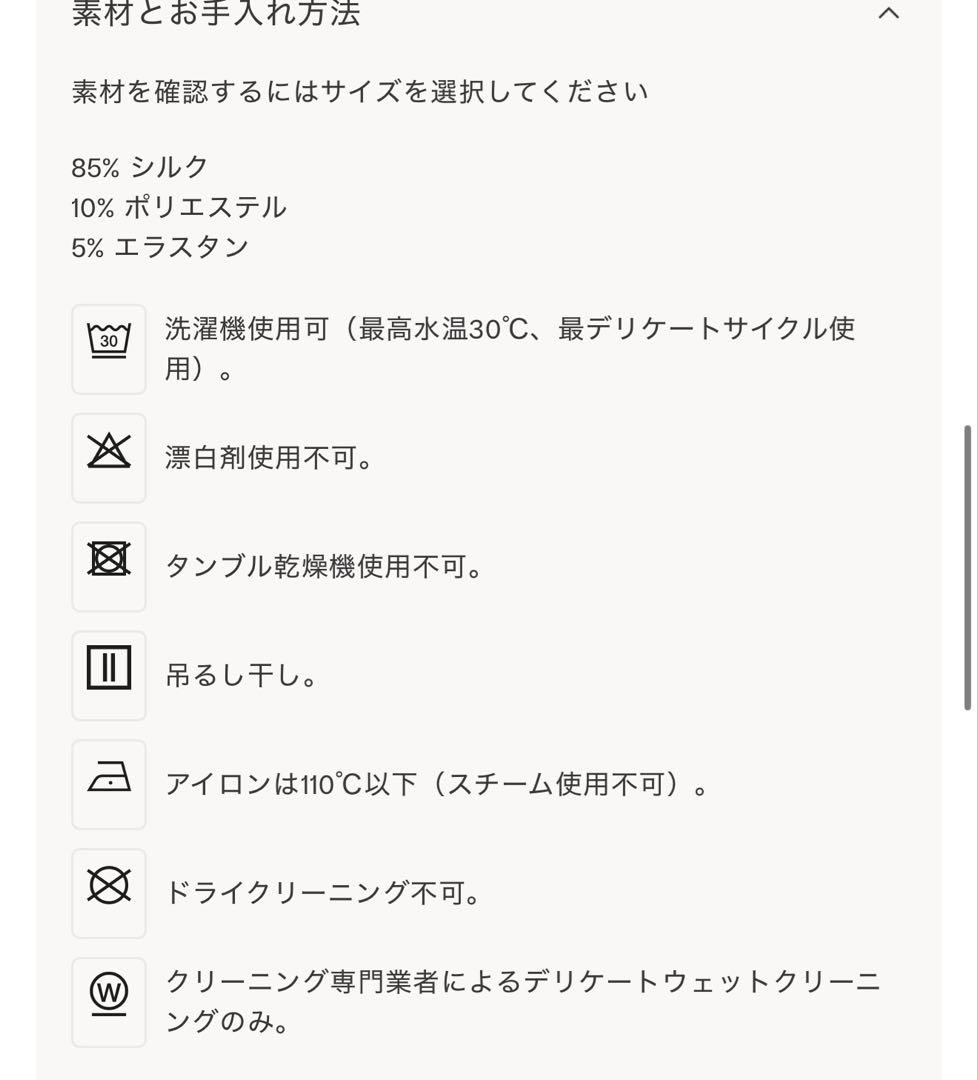Click the crossed triangle bleach warning icon
Screen dimensions: 978x1080
[108, 457]
